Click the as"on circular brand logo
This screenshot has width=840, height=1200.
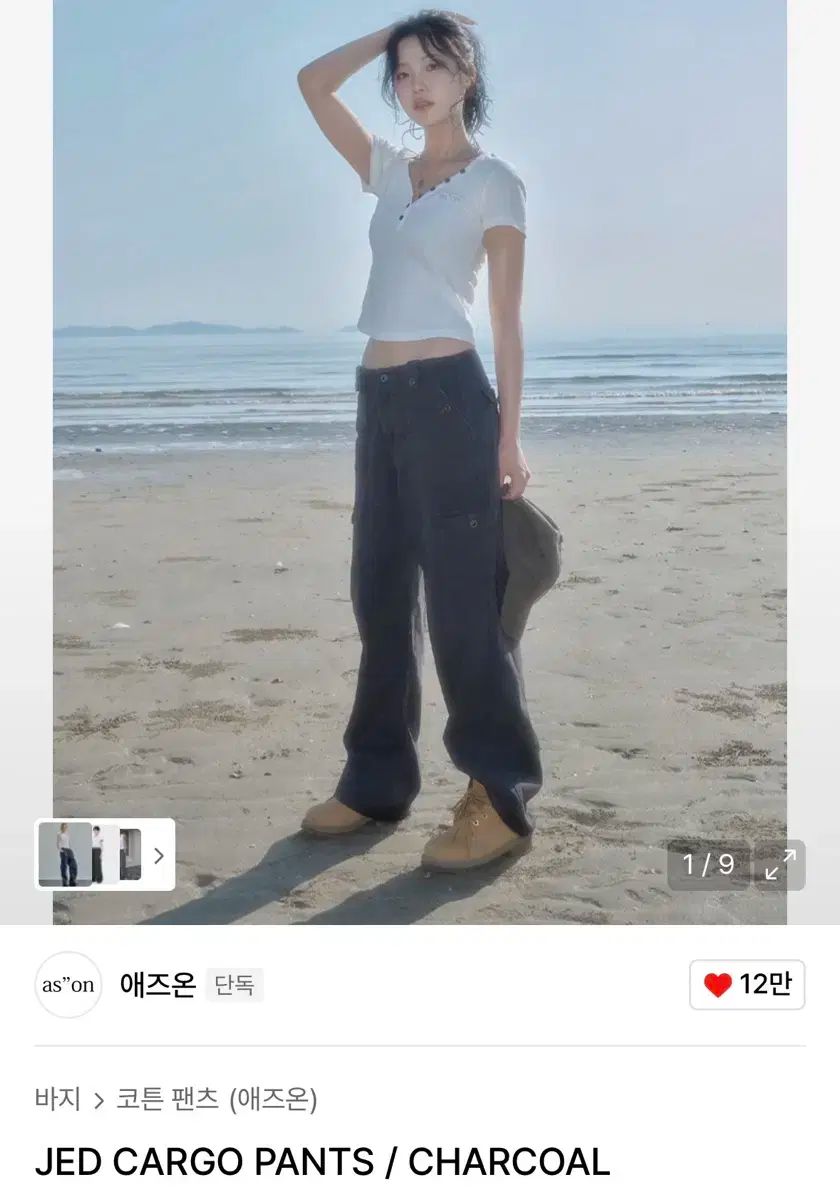coord(68,985)
